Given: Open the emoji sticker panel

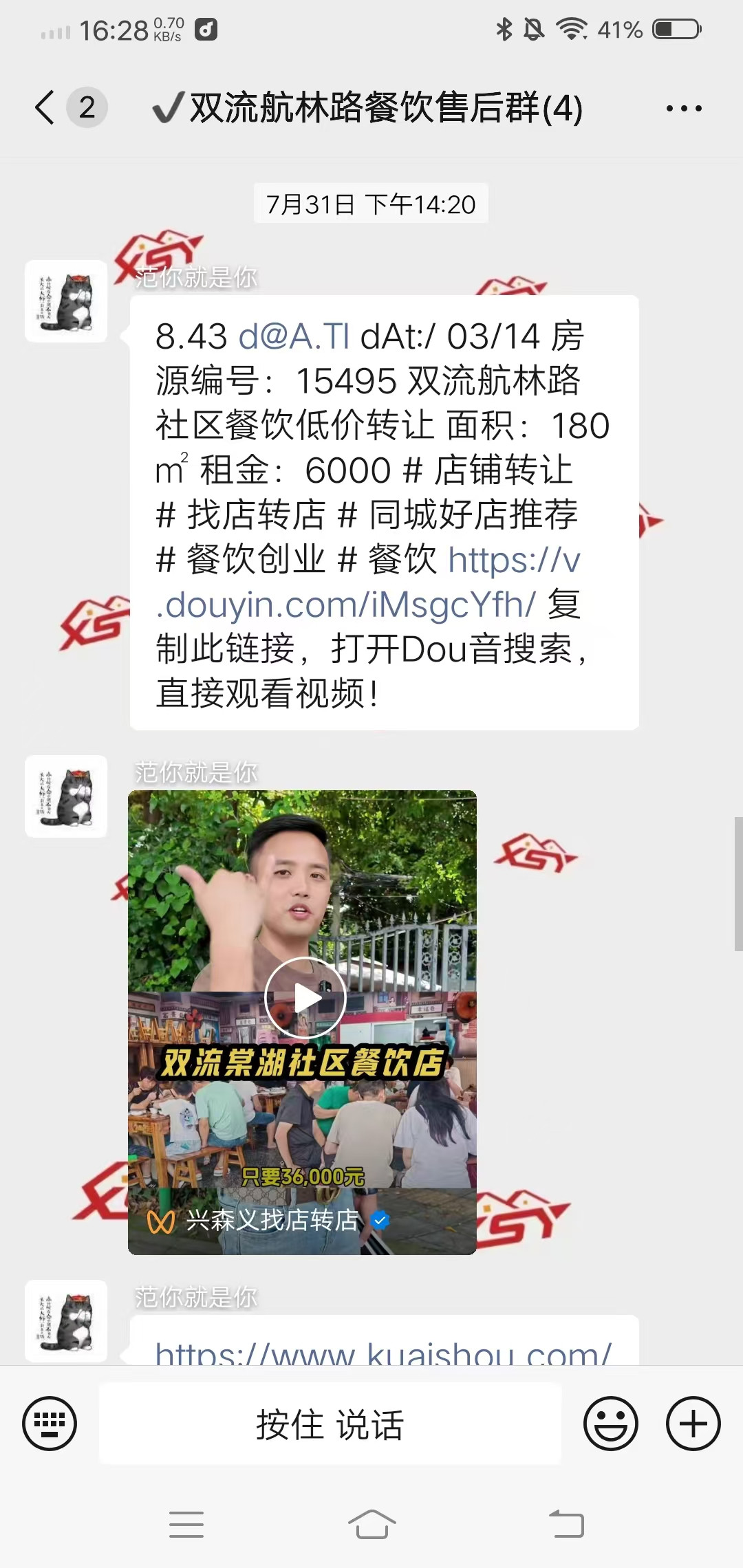Looking at the screenshot, I should (610, 1424).
